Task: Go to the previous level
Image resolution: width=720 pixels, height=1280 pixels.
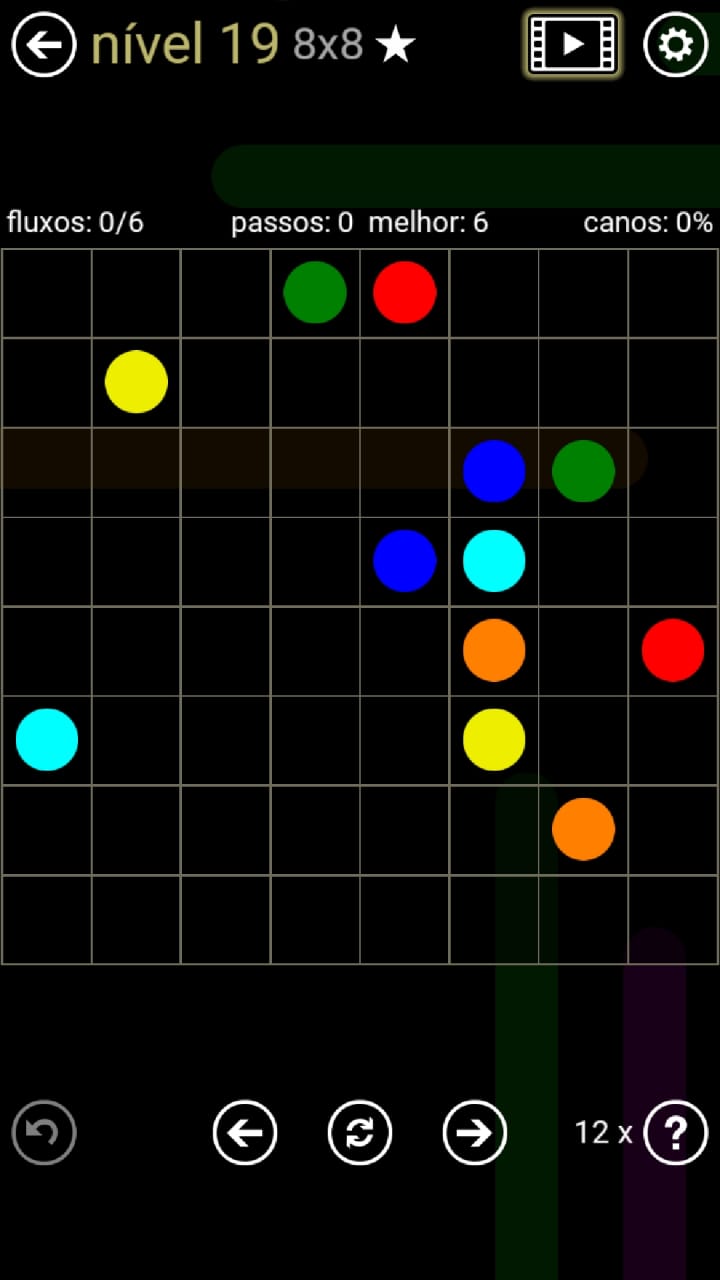Action: (245, 1133)
